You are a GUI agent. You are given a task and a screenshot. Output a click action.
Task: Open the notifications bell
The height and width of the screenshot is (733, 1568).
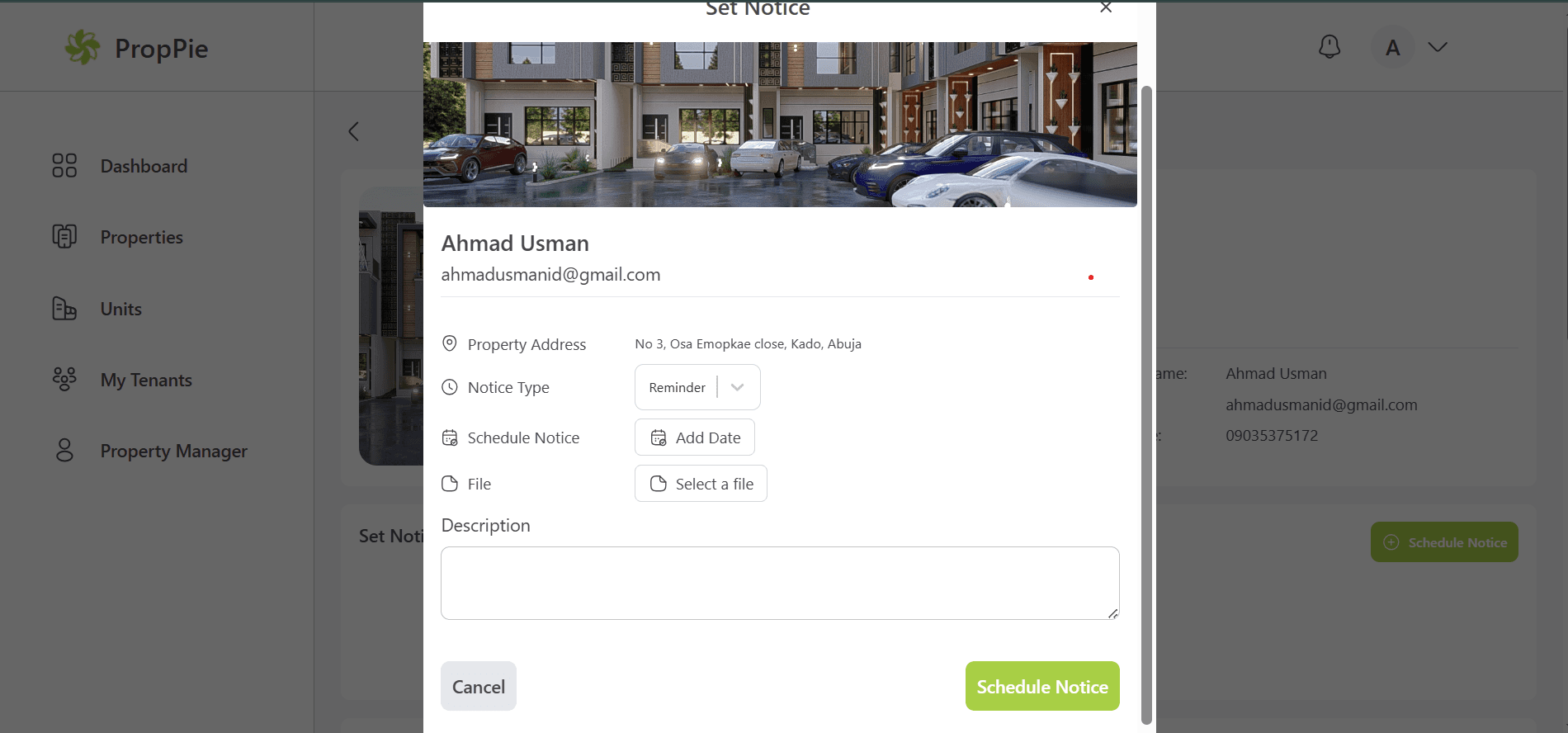1329,47
